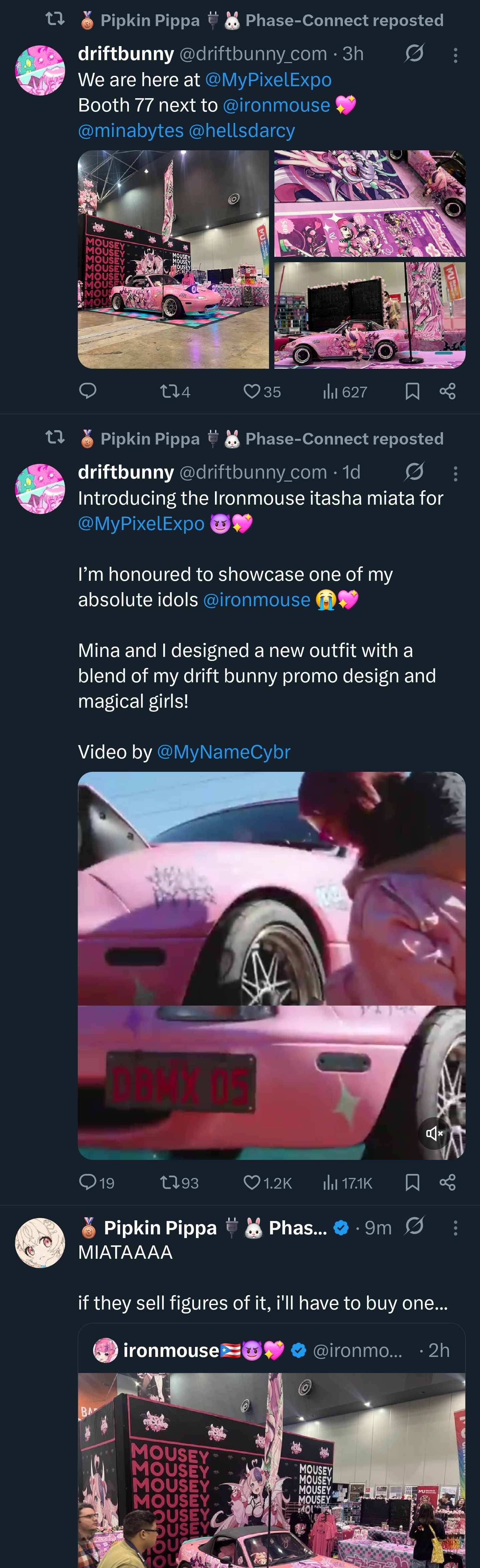The width and height of the screenshot is (480, 1568).
Task: Like the driftbunny Booth 77 post
Action: click(252, 391)
